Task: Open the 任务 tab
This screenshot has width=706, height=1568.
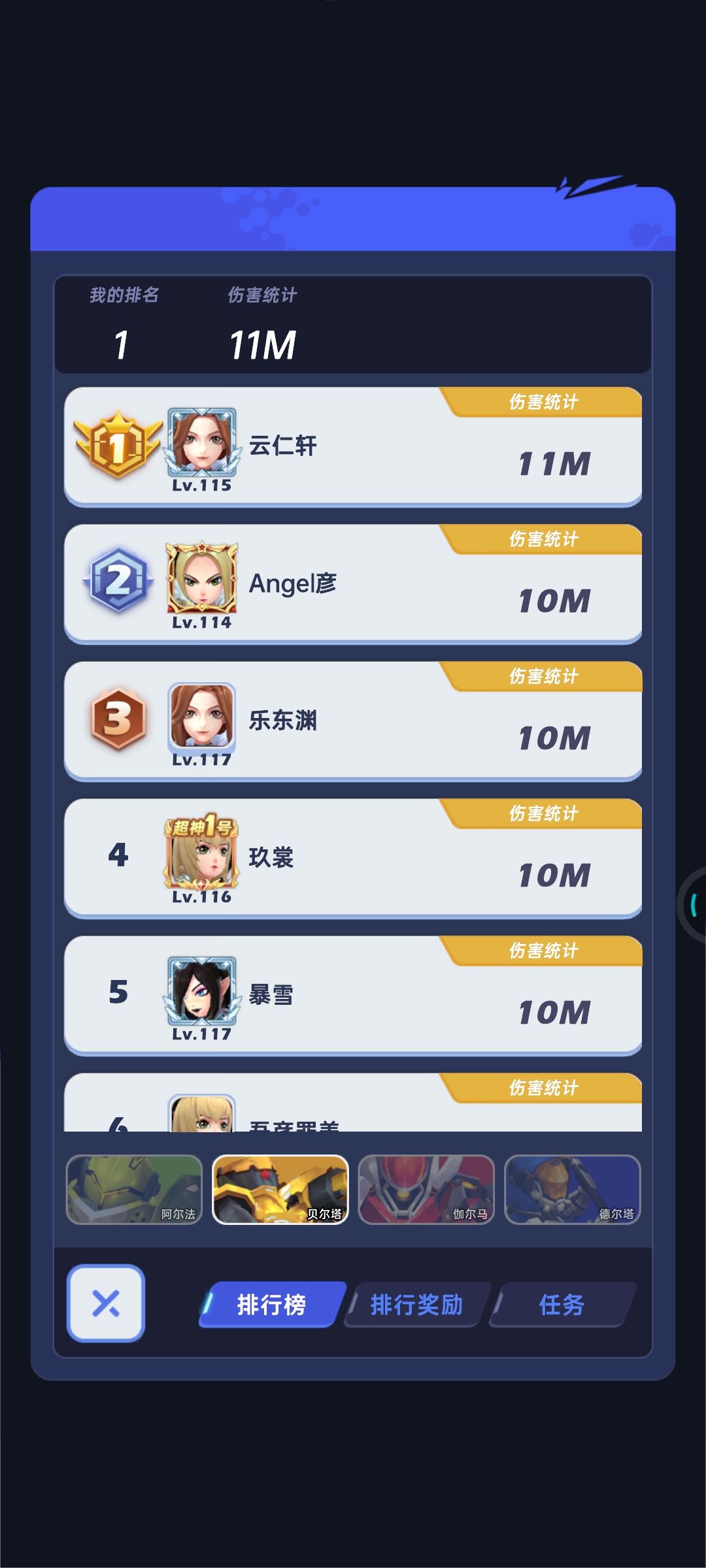Action: (561, 1304)
